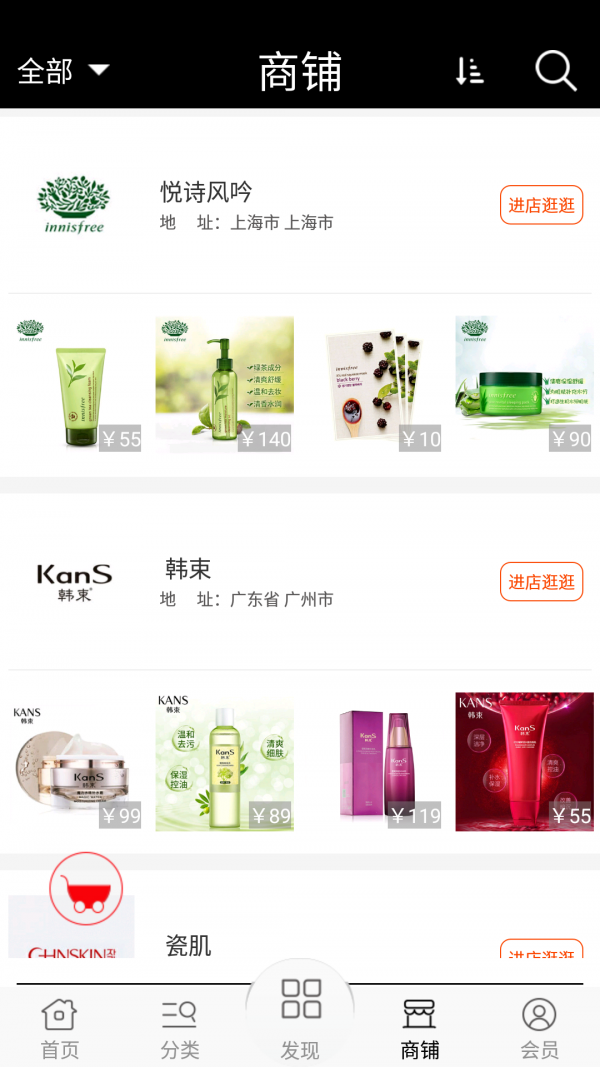
Task: Open the 悦诗风吟 shop row
Action: click(x=300, y=205)
